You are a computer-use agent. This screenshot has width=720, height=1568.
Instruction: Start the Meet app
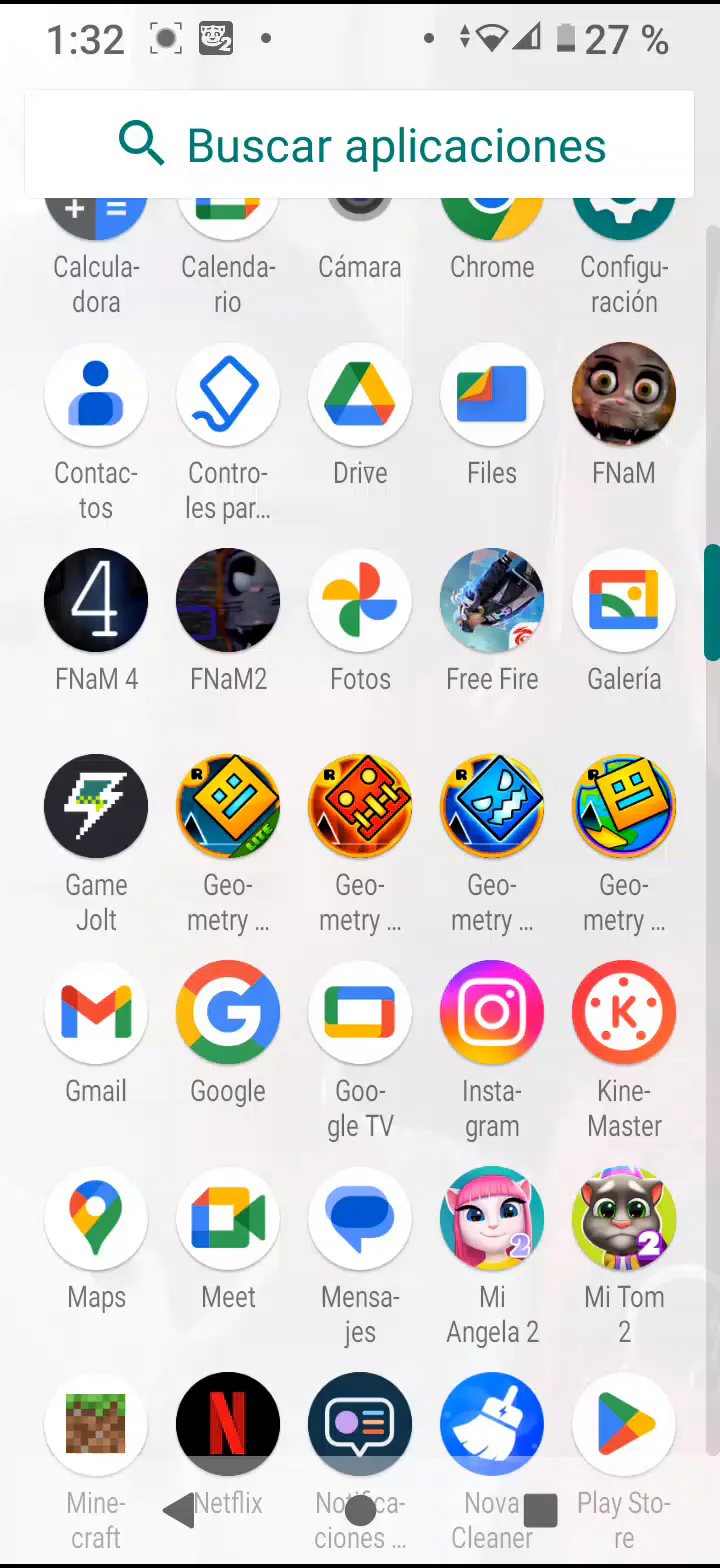(x=228, y=1218)
